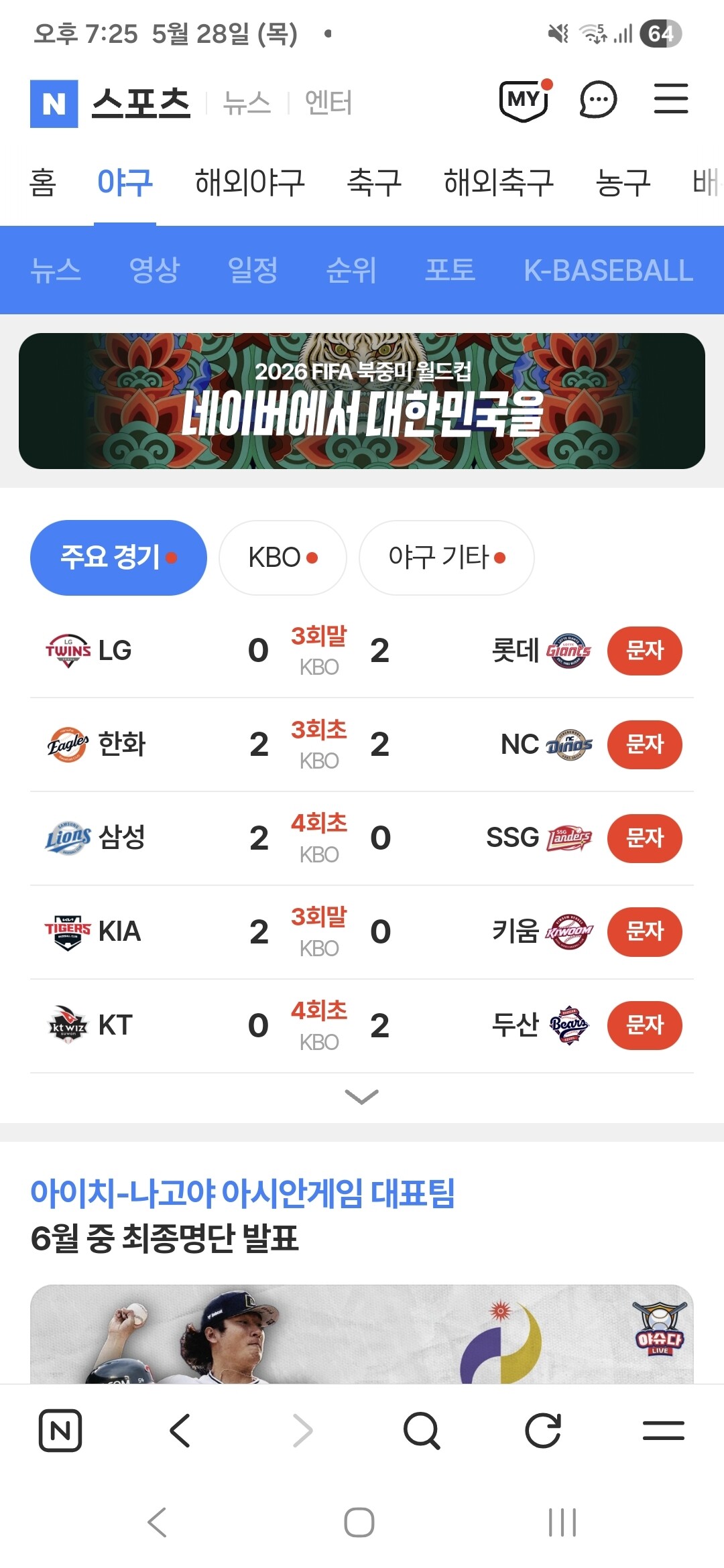
Task: Select the K-BASEBALL sub-tab
Action: point(608,271)
